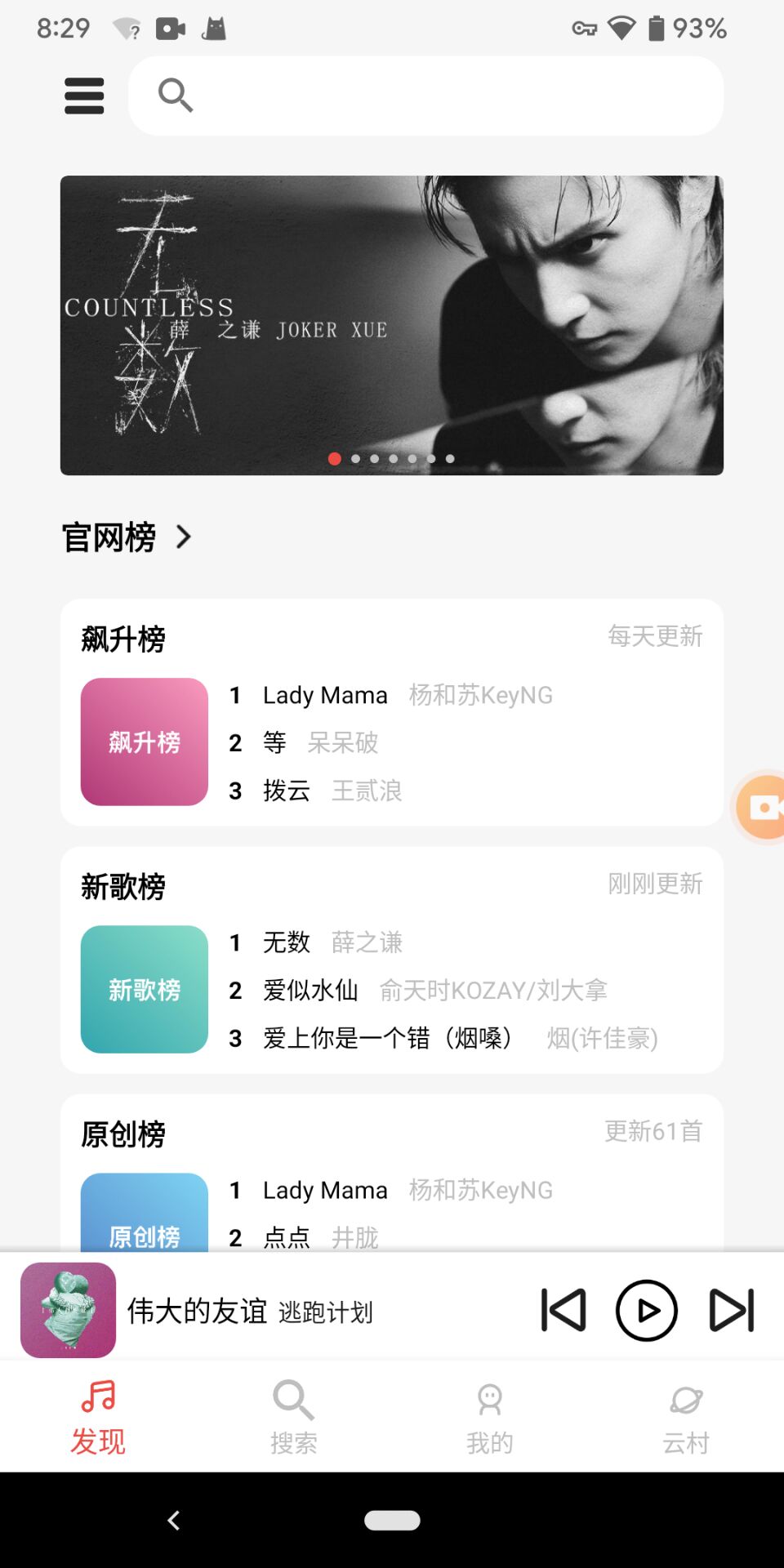Image resolution: width=784 pixels, height=1568 pixels.
Task: Tap the orange floating video button
Action: [x=762, y=807]
